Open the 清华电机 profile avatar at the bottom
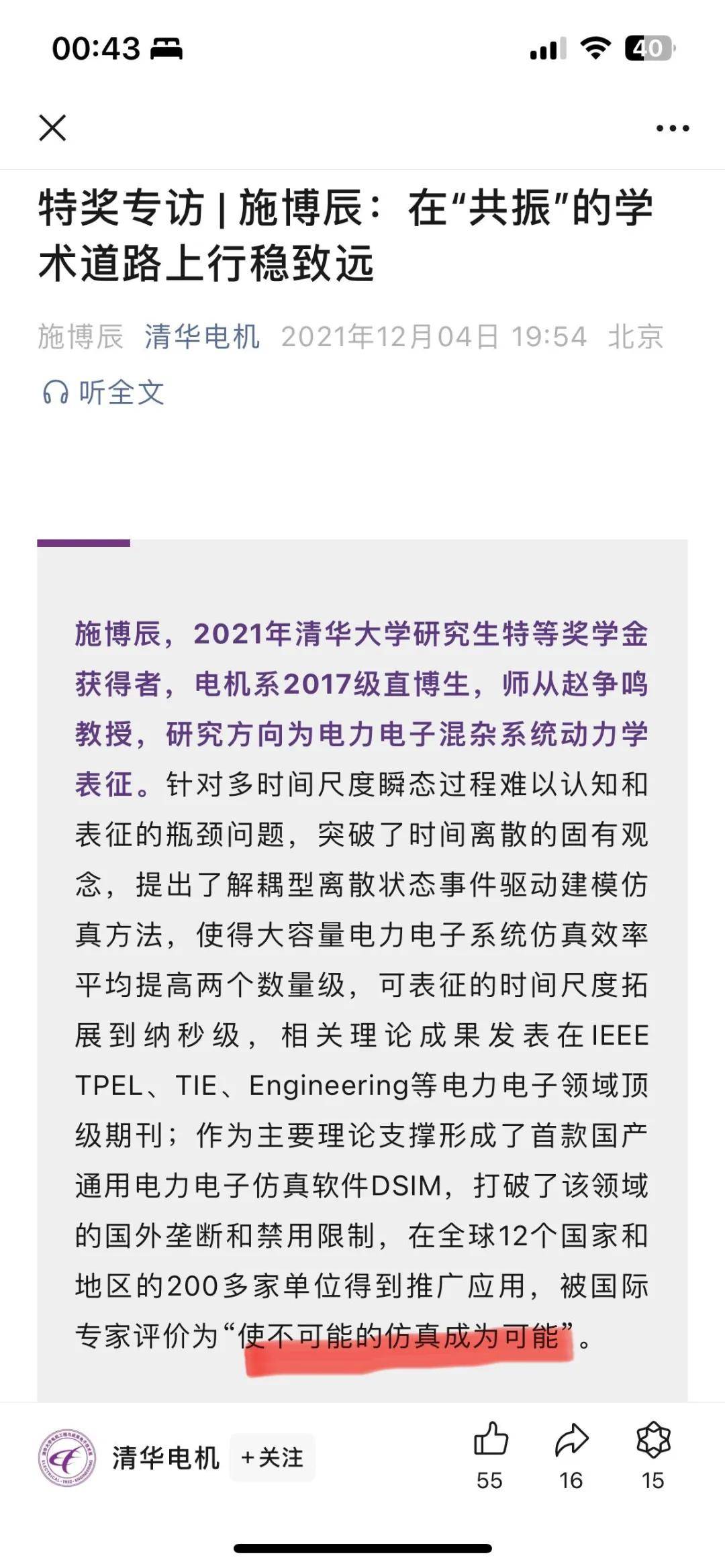Image resolution: width=725 pixels, height=1568 pixels. [x=67, y=1457]
